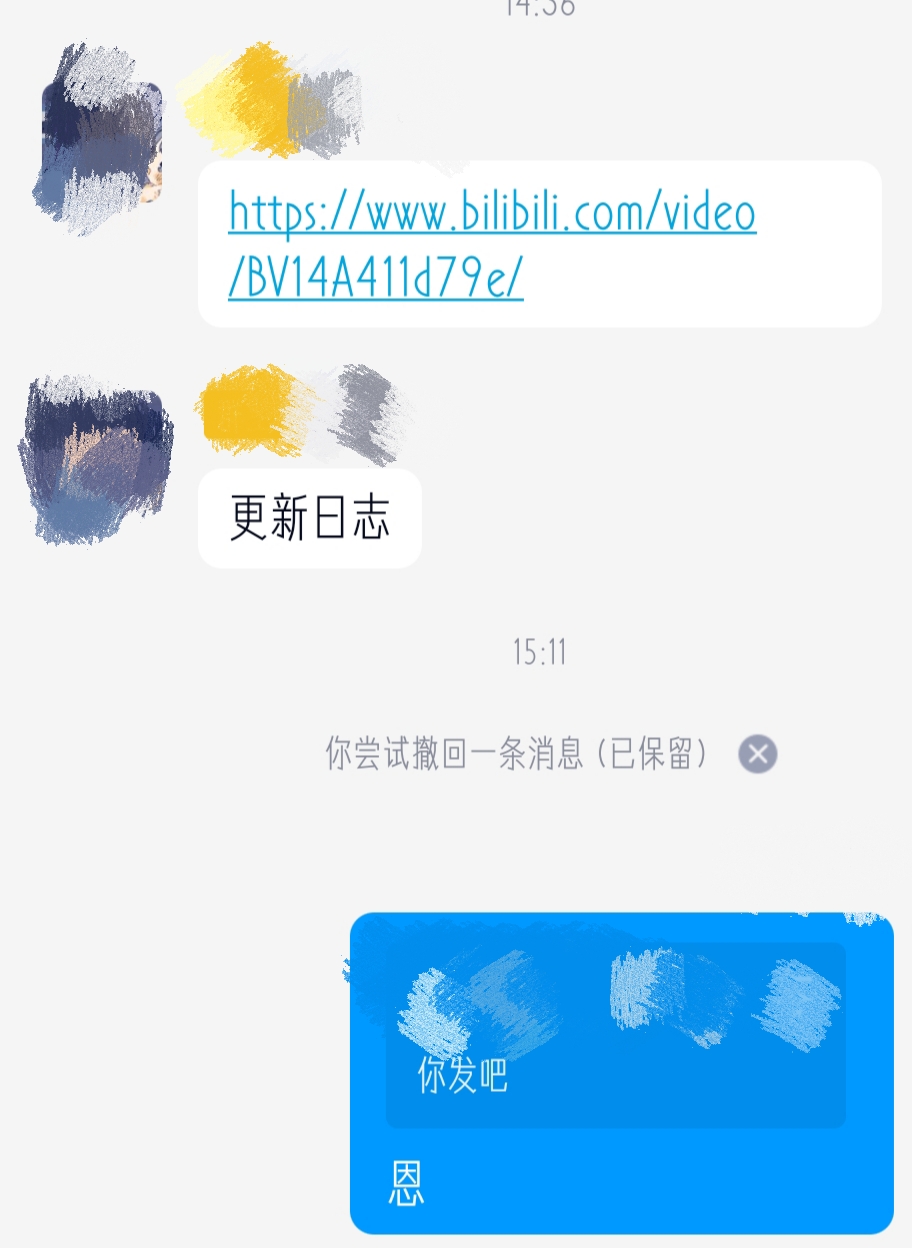Select the white bubble containing the URL
This screenshot has height=1248, width=912.
click(x=540, y=245)
